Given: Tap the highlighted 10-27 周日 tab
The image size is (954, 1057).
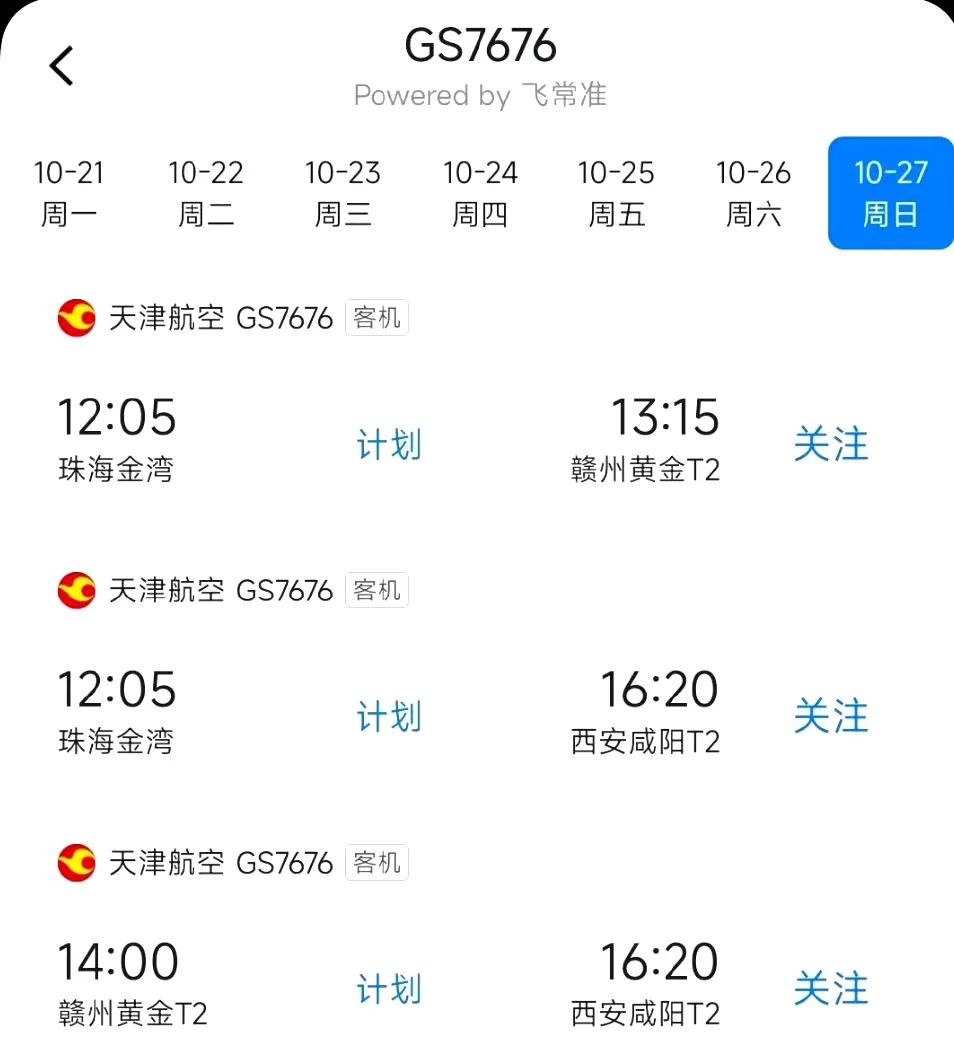Looking at the screenshot, I should [890, 193].
